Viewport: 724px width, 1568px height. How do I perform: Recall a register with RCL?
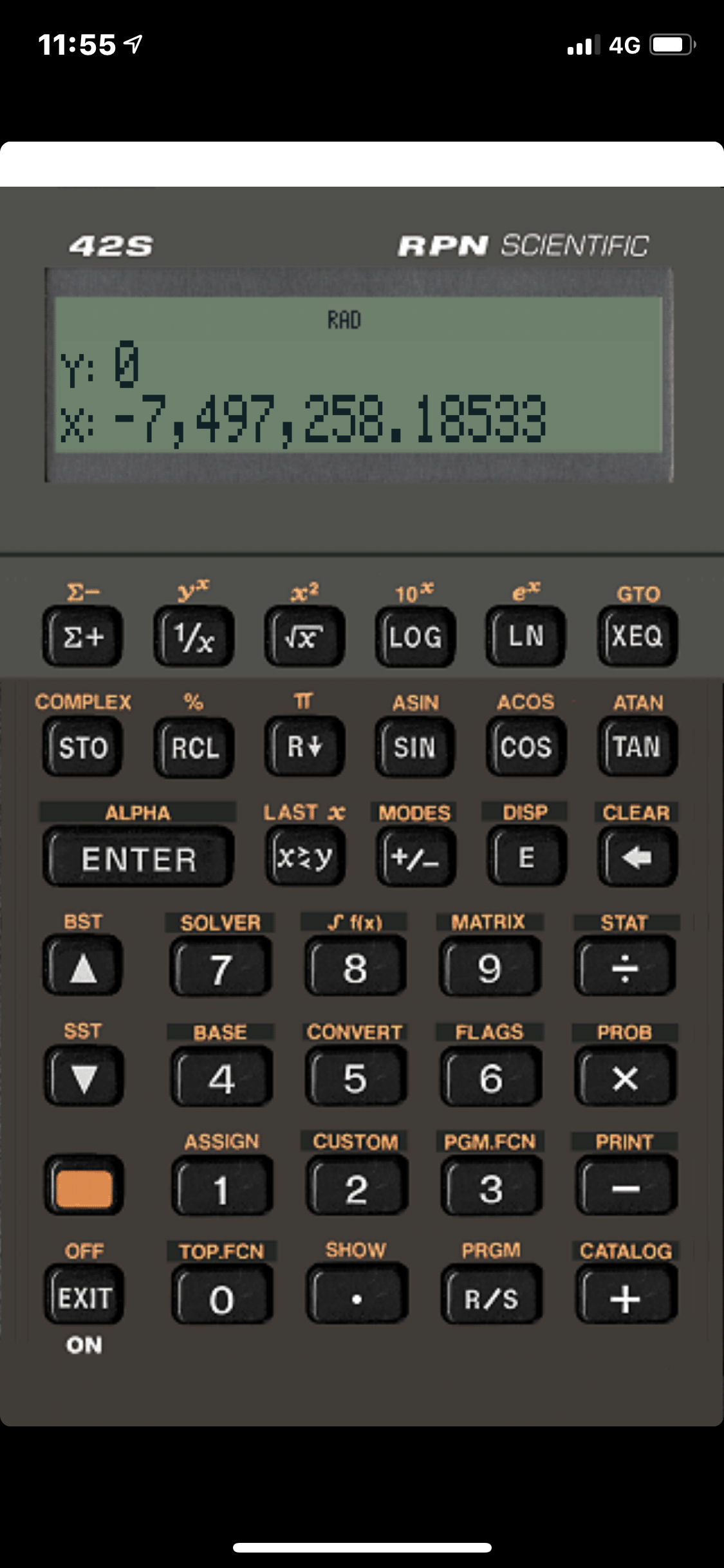tap(194, 747)
